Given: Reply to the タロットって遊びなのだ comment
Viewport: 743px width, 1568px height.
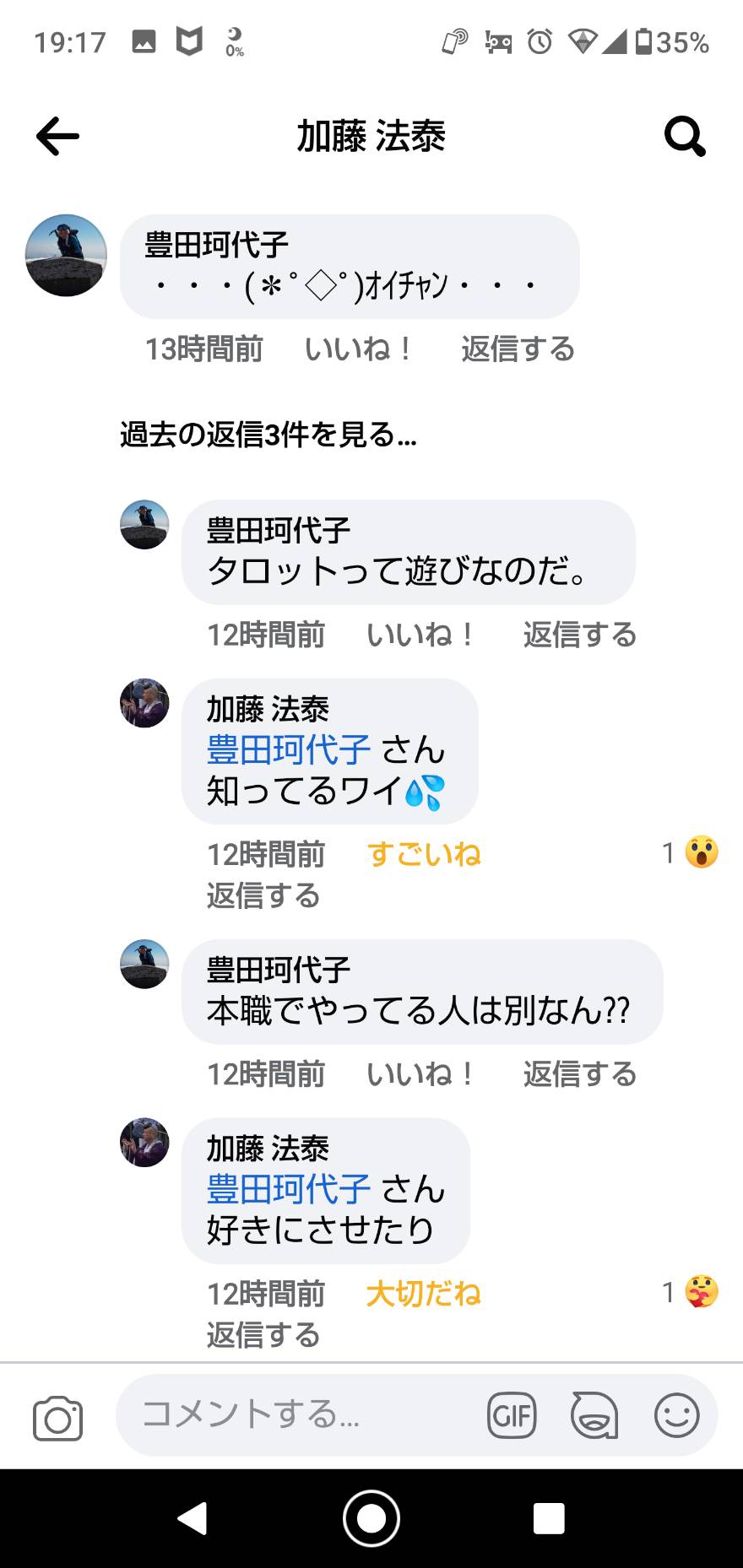Looking at the screenshot, I should [x=580, y=635].
